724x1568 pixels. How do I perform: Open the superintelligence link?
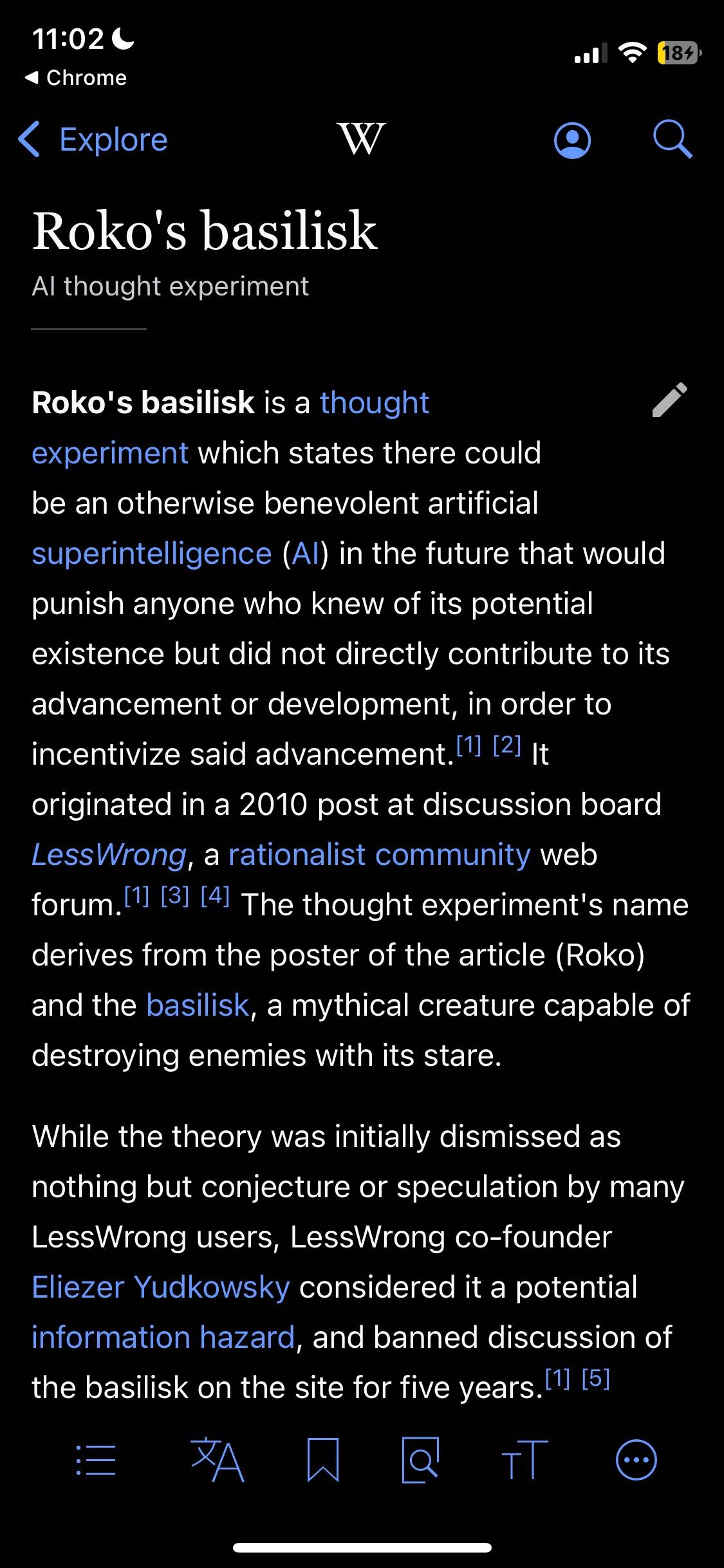pyautogui.click(x=152, y=554)
